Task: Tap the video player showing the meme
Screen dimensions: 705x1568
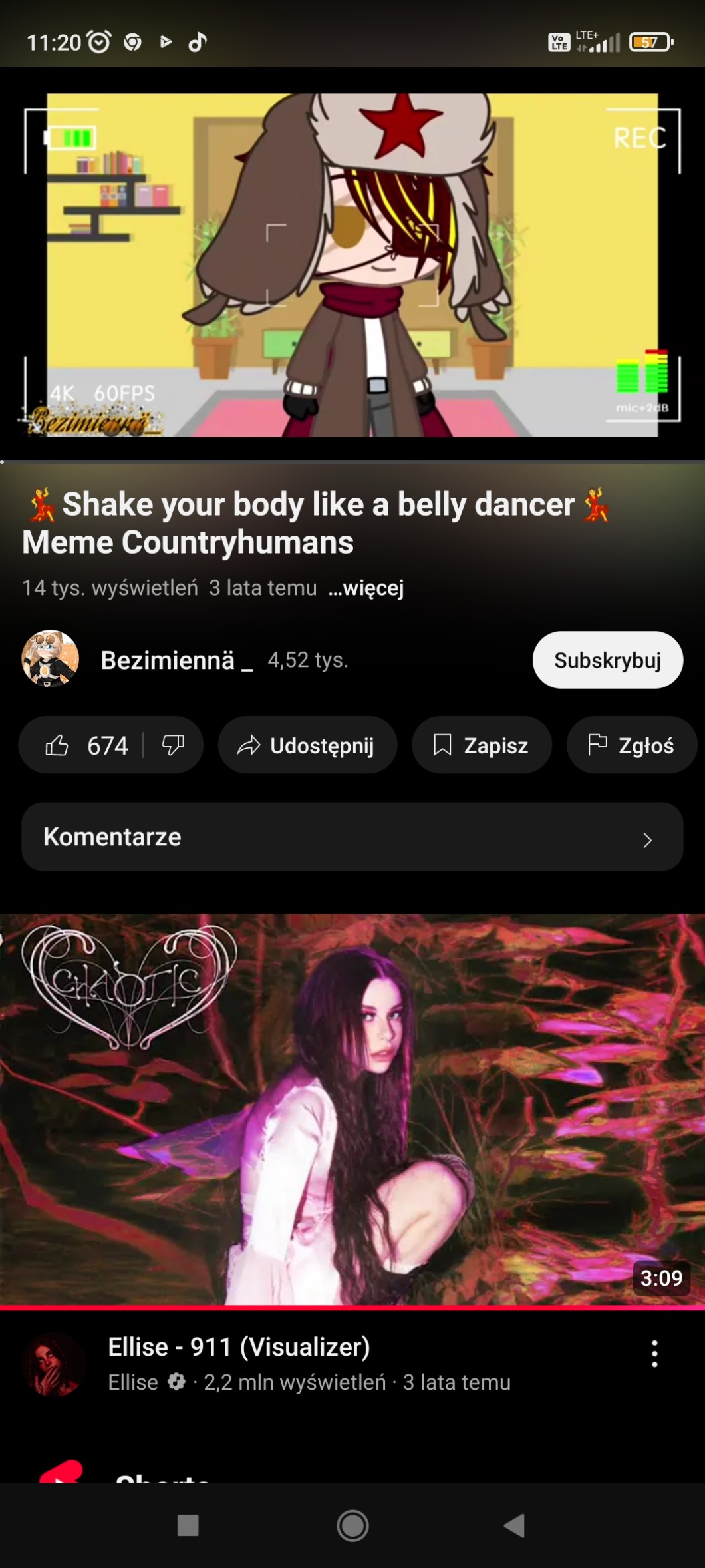Action: (x=352, y=264)
